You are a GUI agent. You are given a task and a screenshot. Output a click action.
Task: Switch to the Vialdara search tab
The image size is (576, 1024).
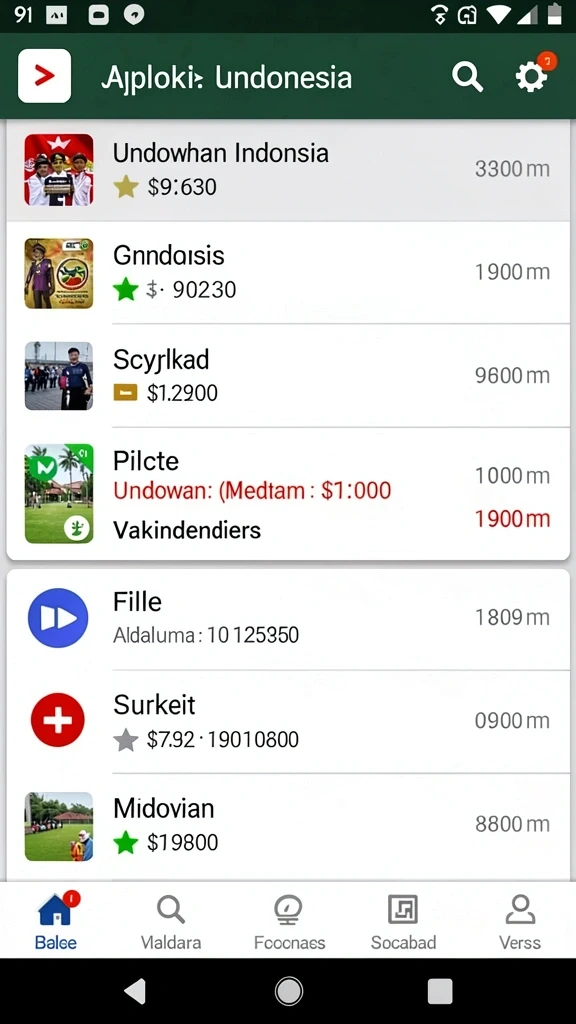(171, 921)
